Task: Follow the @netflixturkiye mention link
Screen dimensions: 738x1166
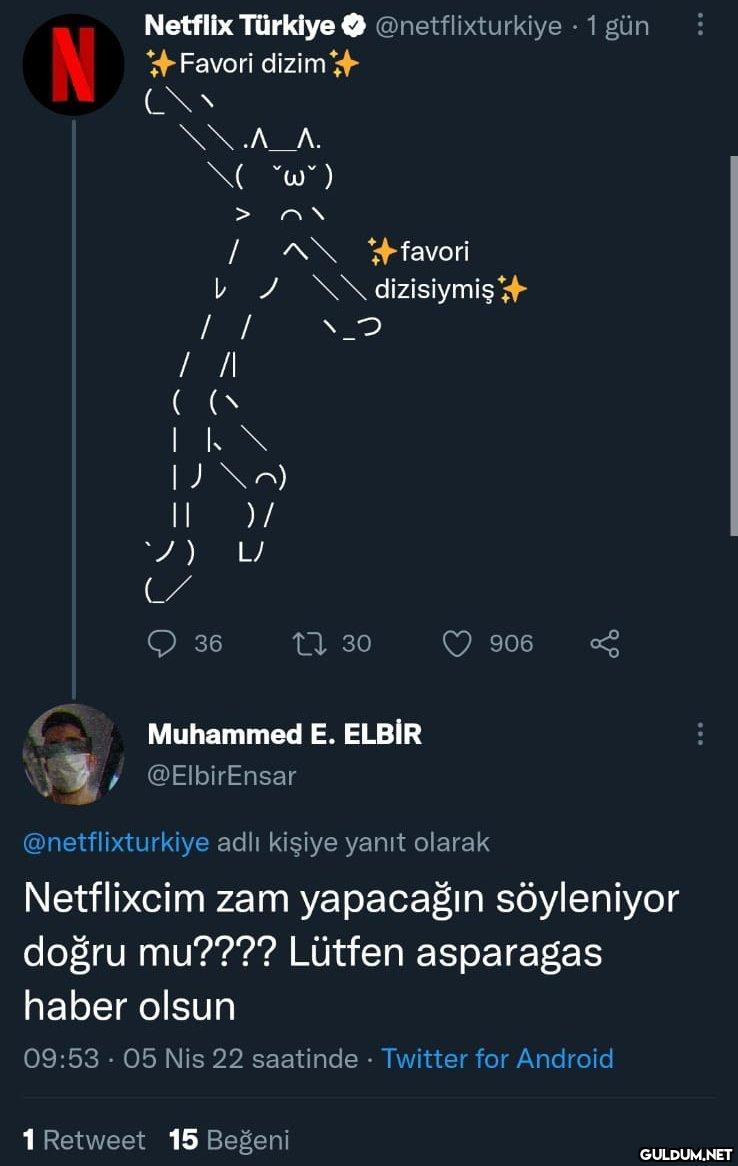Action: tap(116, 842)
